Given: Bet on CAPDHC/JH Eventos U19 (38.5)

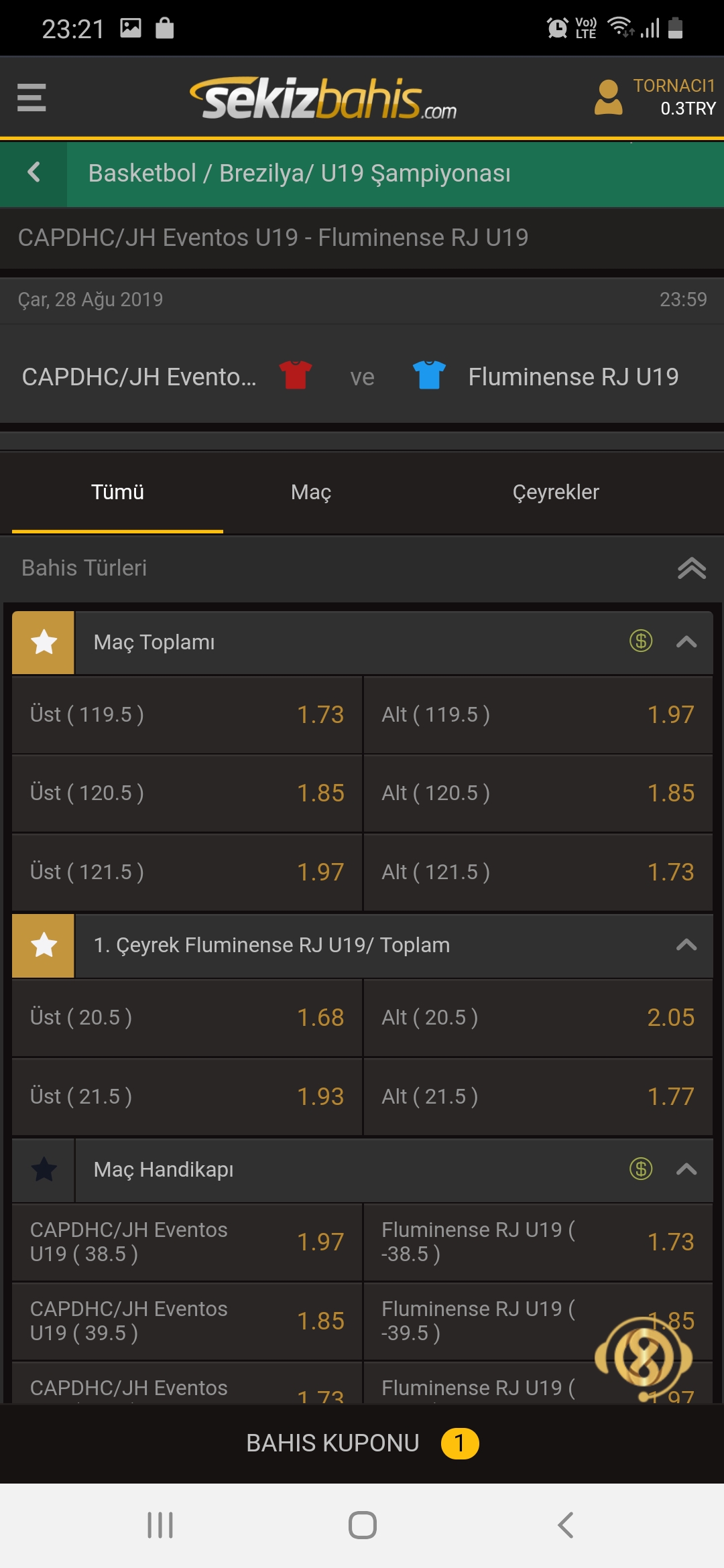Looking at the screenshot, I should coord(187,1242).
